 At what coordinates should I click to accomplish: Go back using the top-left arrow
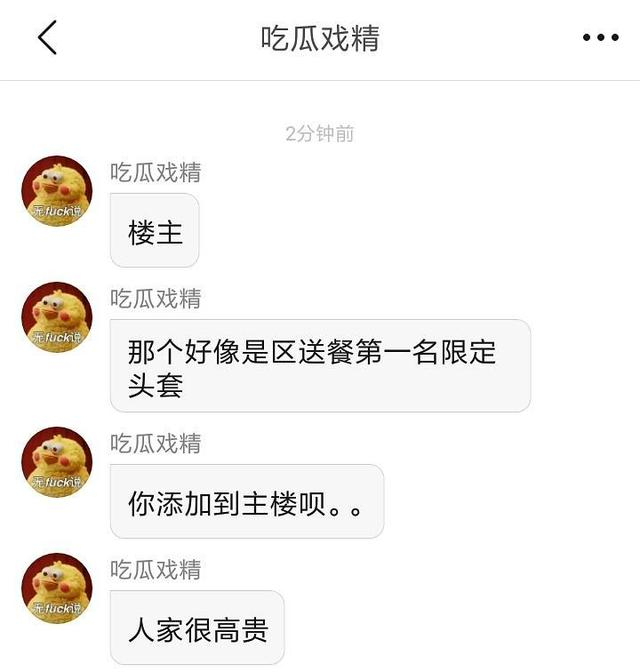[x=47, y=37]
